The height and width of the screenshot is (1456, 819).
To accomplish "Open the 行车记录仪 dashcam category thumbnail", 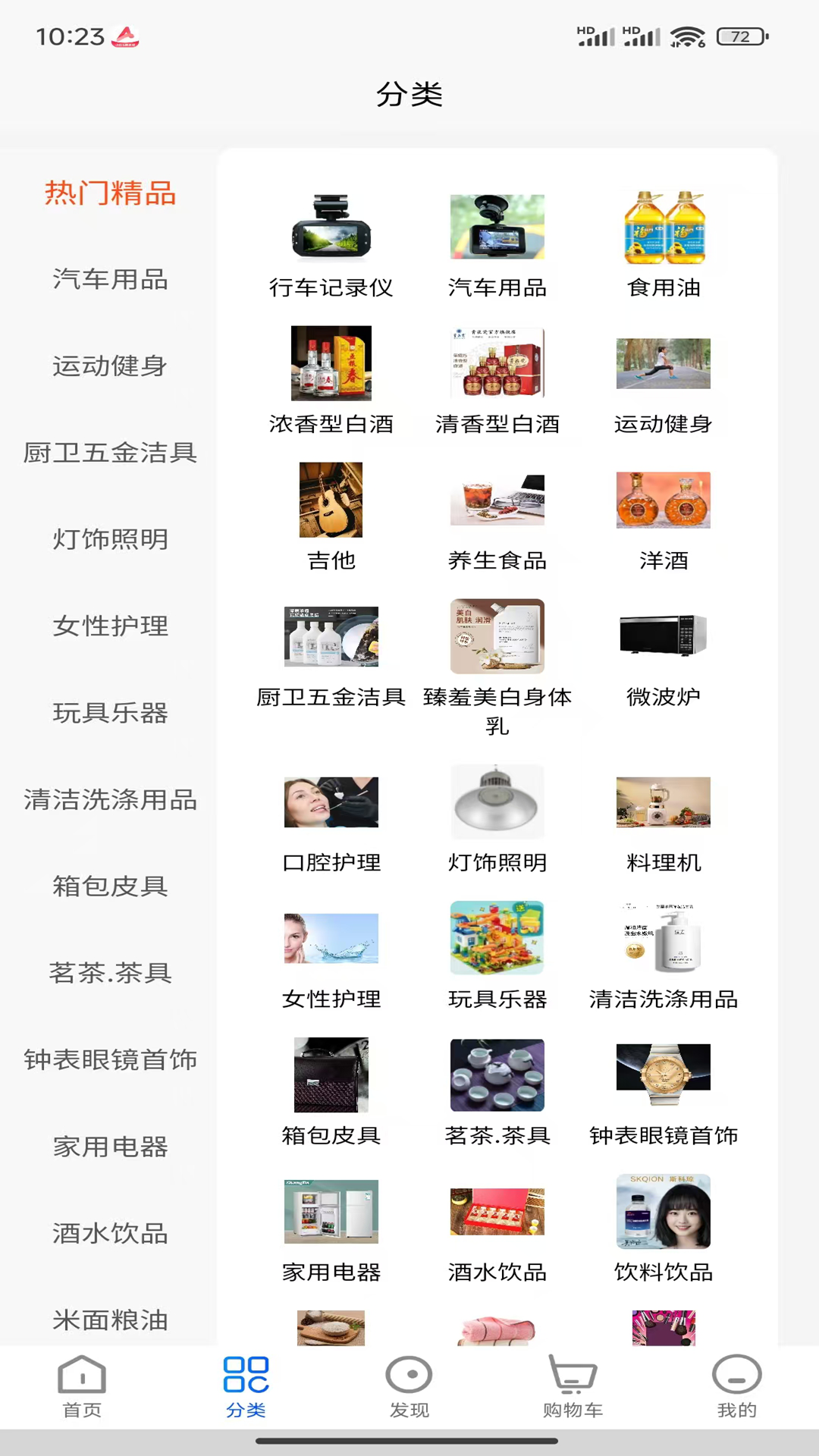I will pos(331,227).
